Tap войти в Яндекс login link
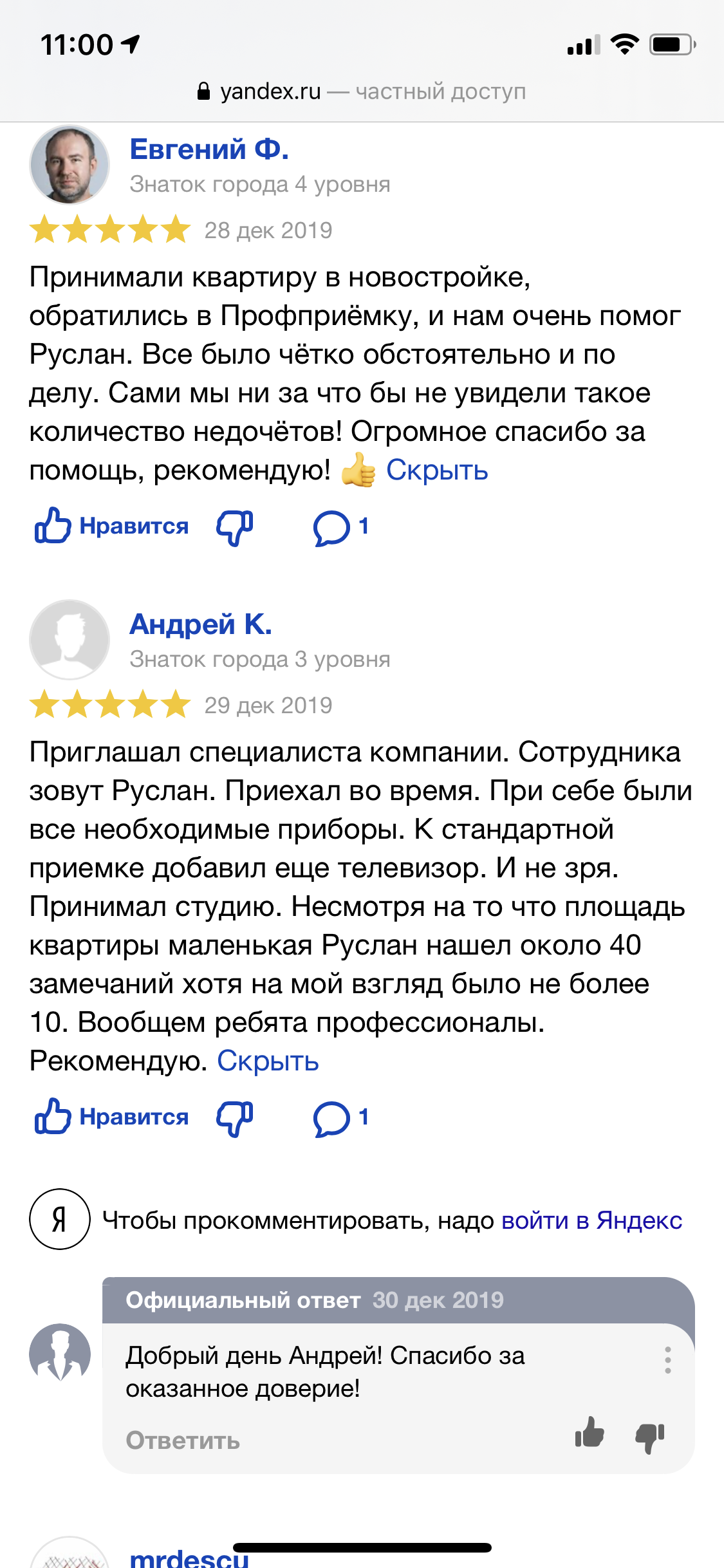Viewport: 724px width, 1568px height. click(591, 1220)
